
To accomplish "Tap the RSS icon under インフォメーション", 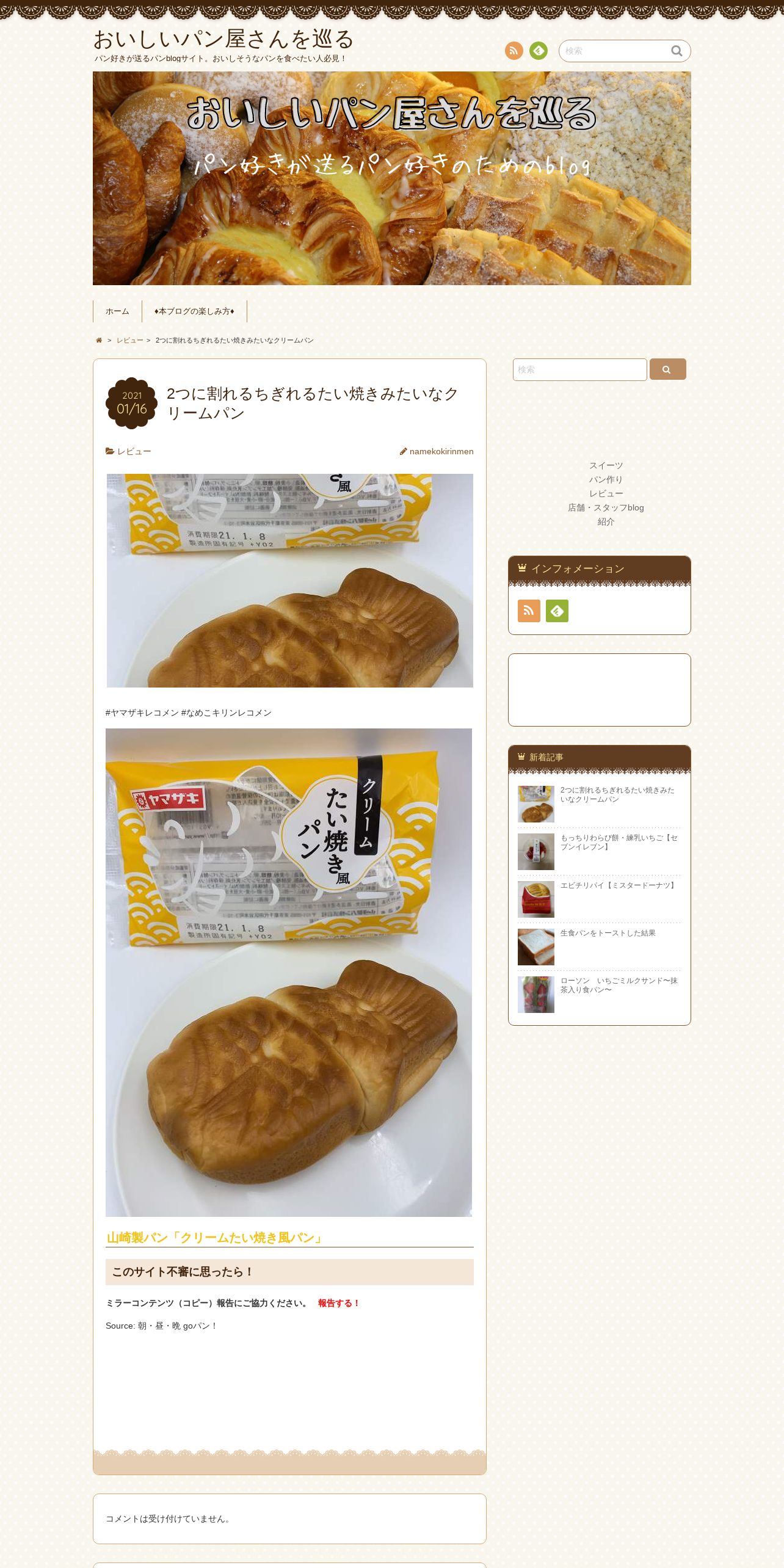I will [529, 611].
